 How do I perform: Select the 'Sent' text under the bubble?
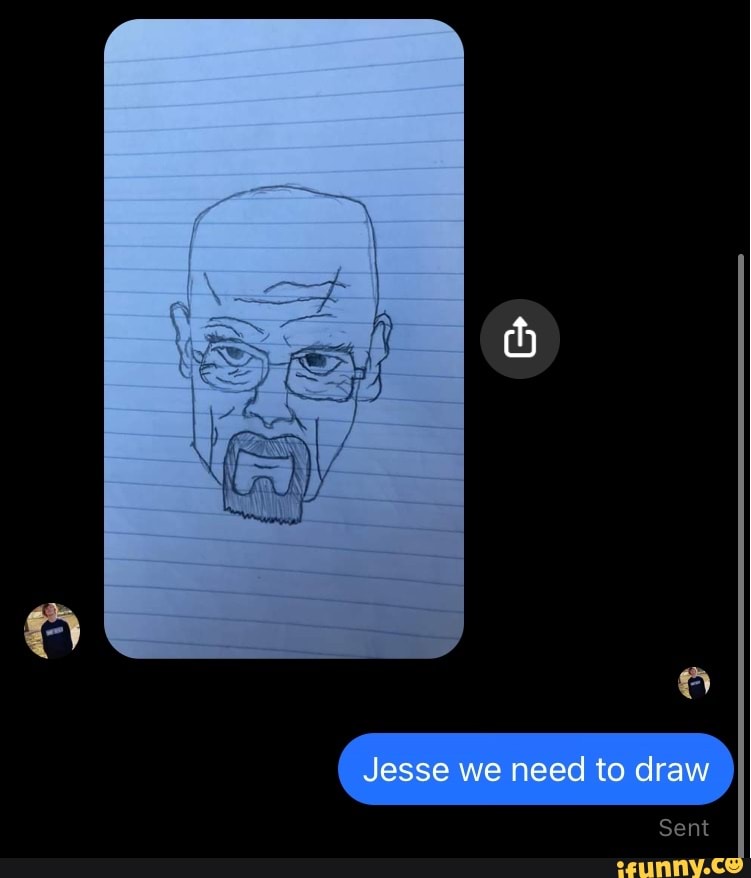[x=684, y=827]
